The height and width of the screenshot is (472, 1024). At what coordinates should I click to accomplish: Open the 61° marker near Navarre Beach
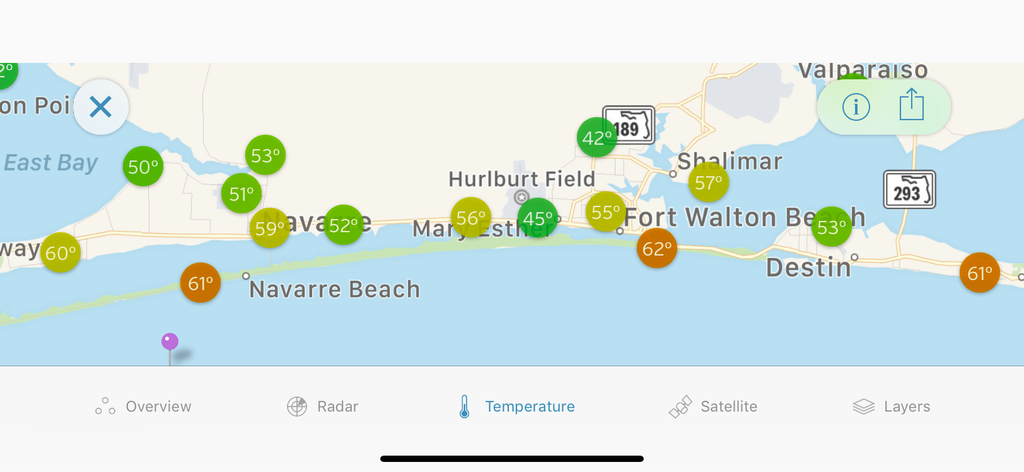point(200,283)
